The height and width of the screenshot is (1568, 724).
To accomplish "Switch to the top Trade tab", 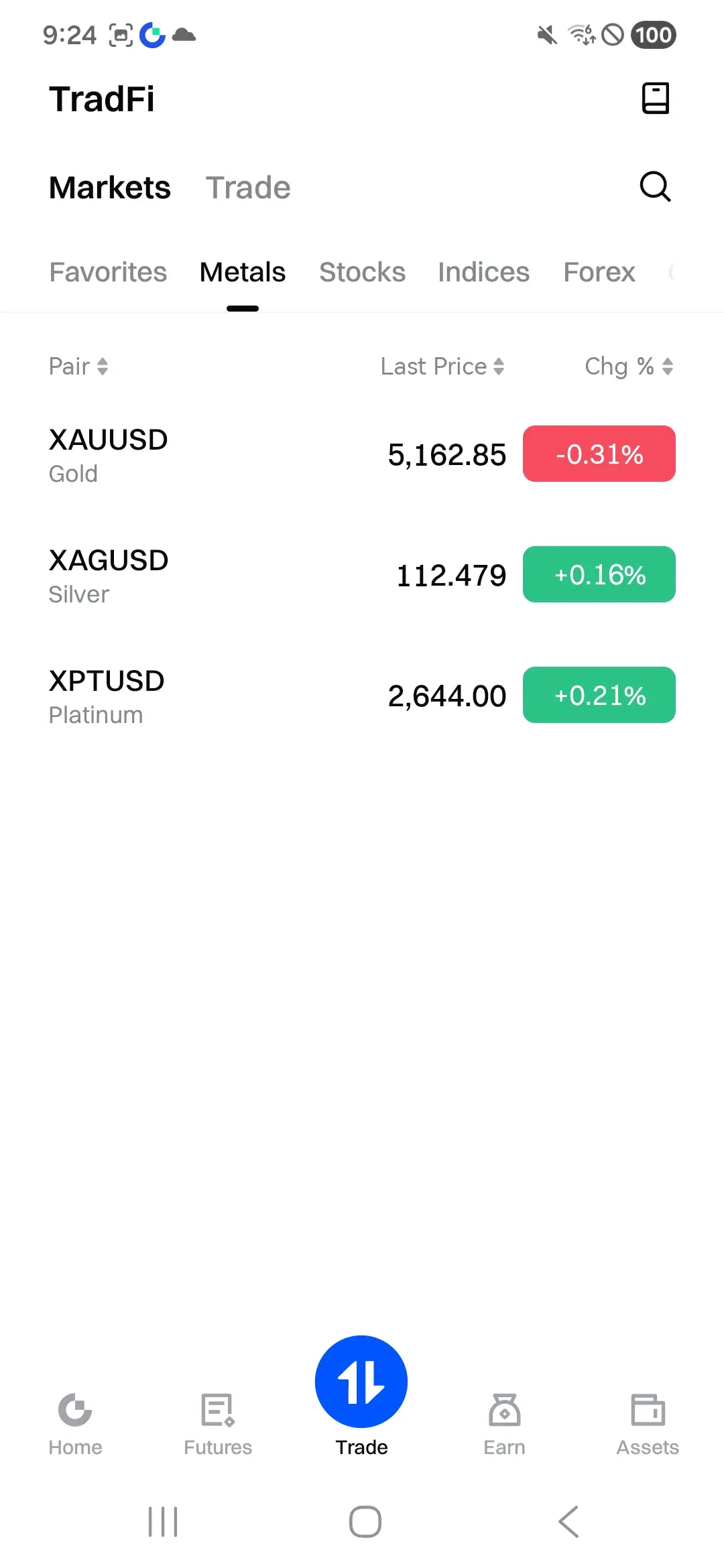I will click(248, 188).
